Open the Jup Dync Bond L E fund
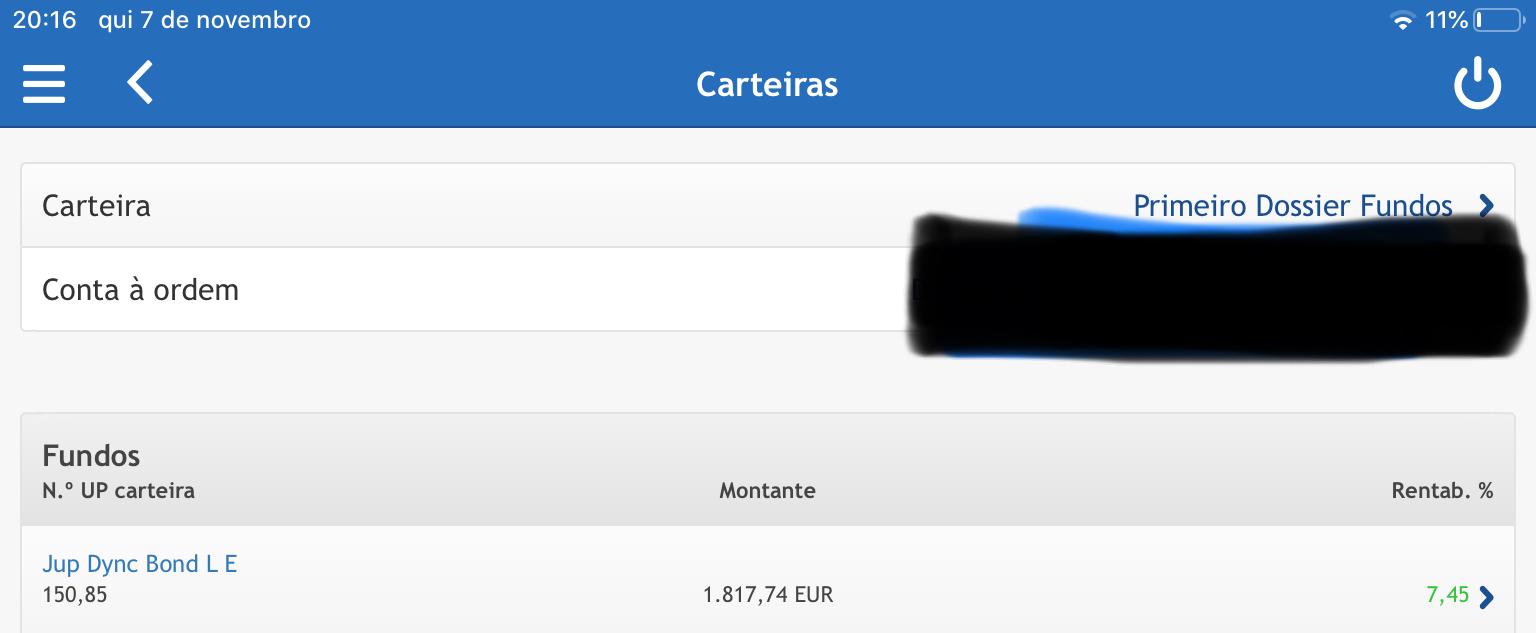Viewport: 1536px width, 633px height. pos(140,564)
